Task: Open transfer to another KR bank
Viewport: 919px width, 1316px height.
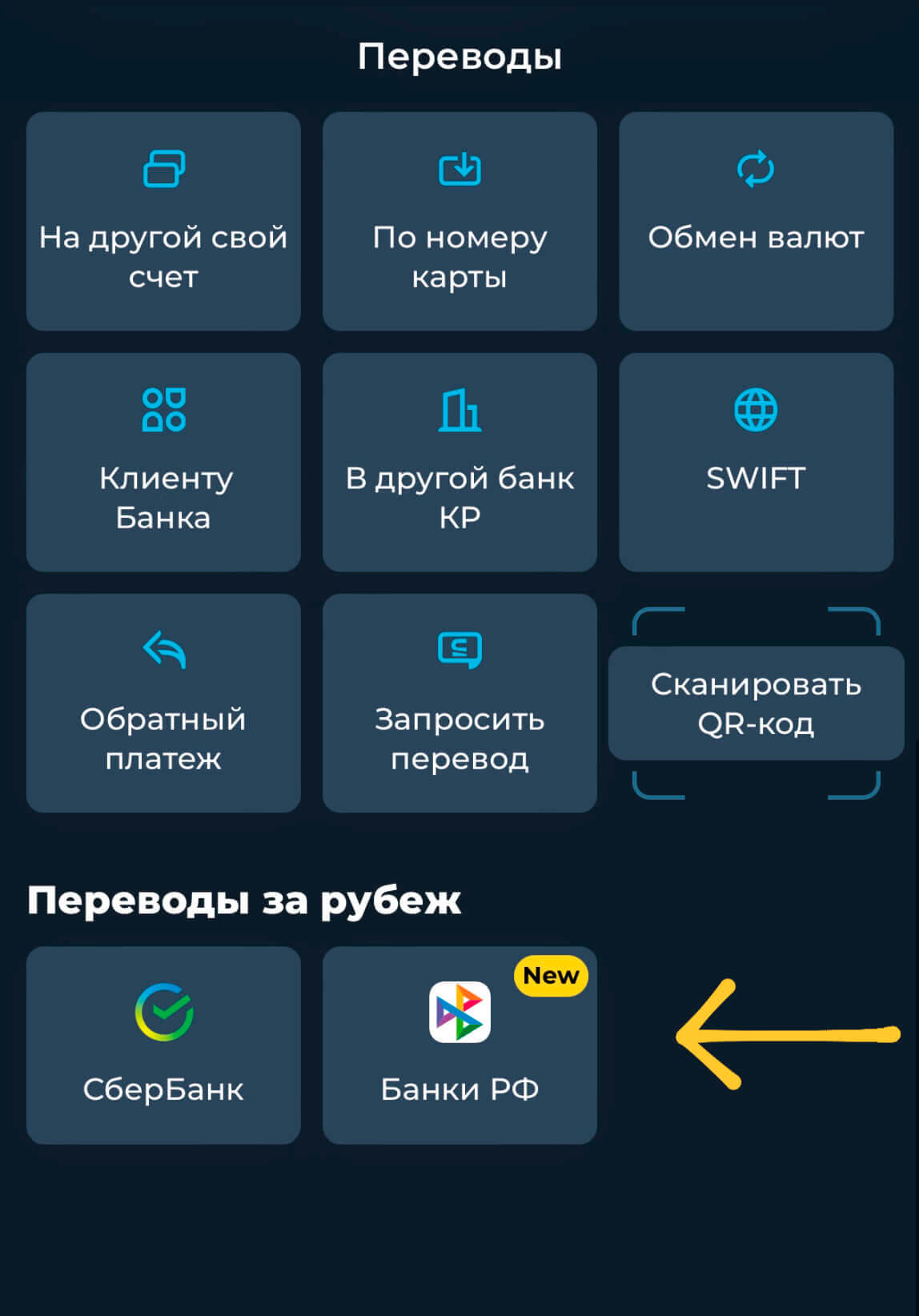Action: [459, 462]
